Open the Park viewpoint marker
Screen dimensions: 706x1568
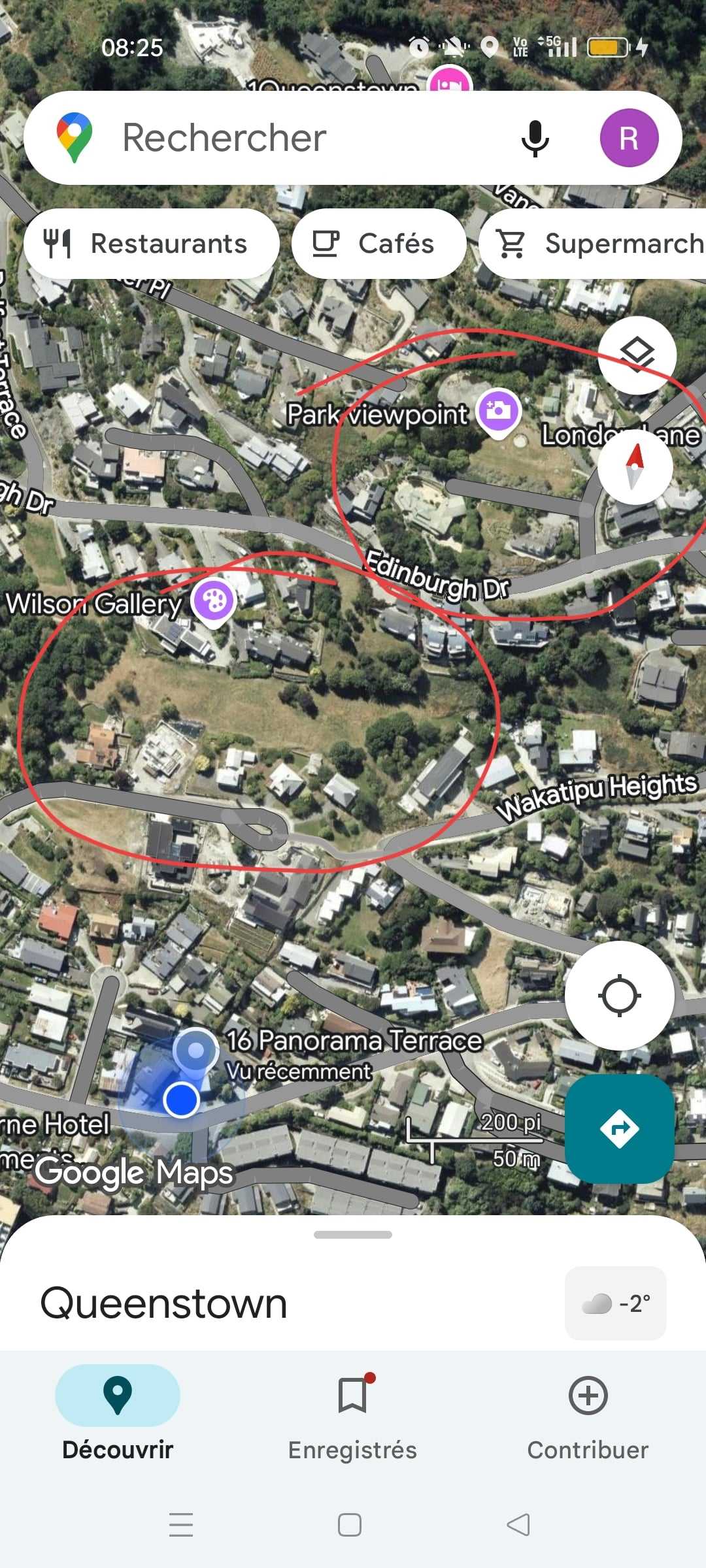coord(499,411)
